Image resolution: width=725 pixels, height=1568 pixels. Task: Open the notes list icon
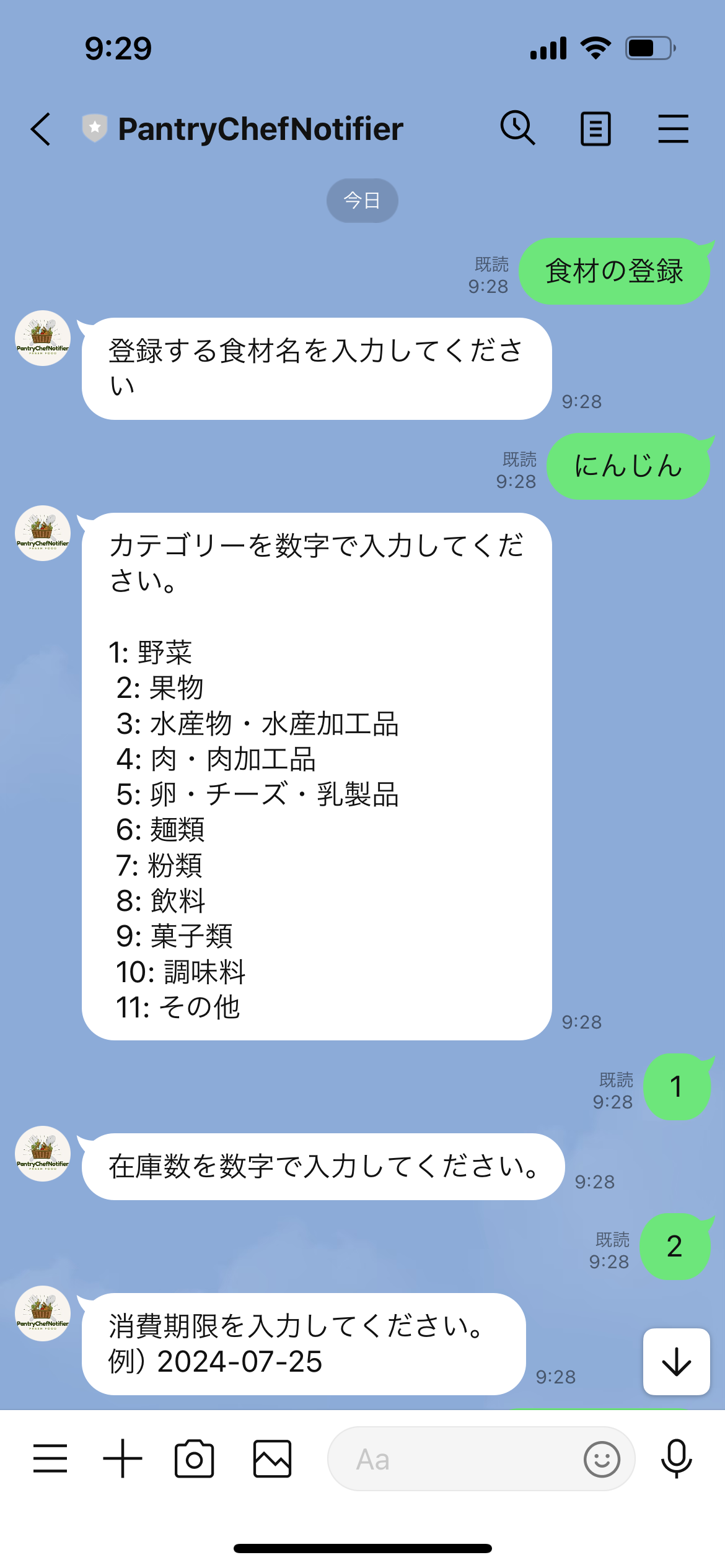(595, 129)
